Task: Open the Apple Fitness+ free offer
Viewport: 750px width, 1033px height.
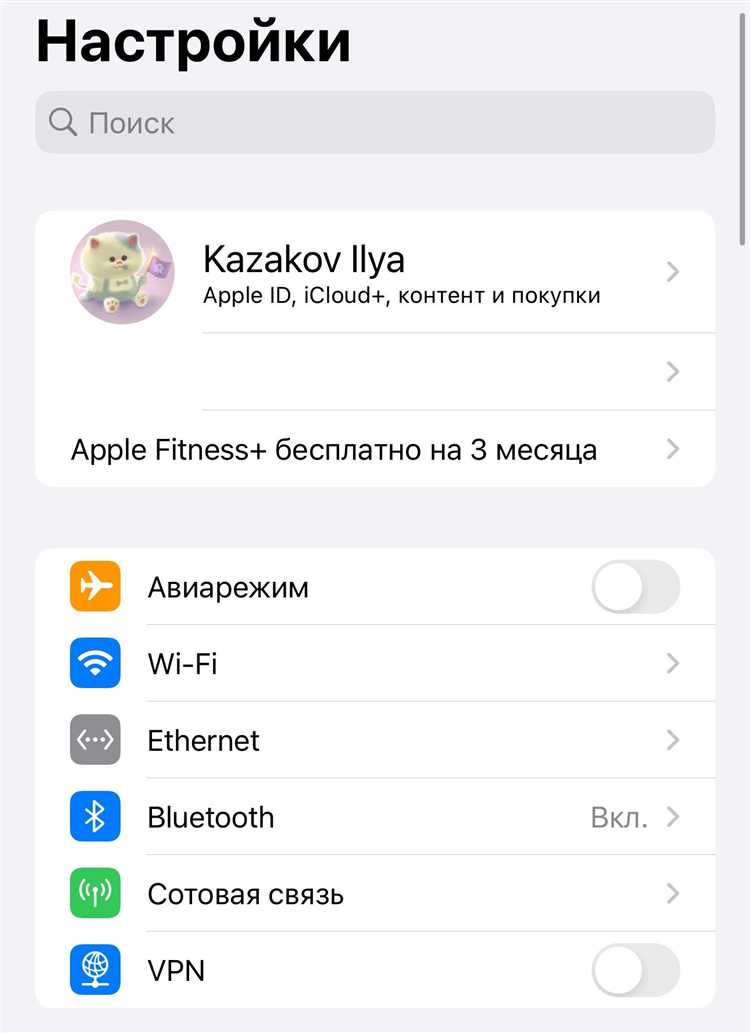Action: (375, 449)
